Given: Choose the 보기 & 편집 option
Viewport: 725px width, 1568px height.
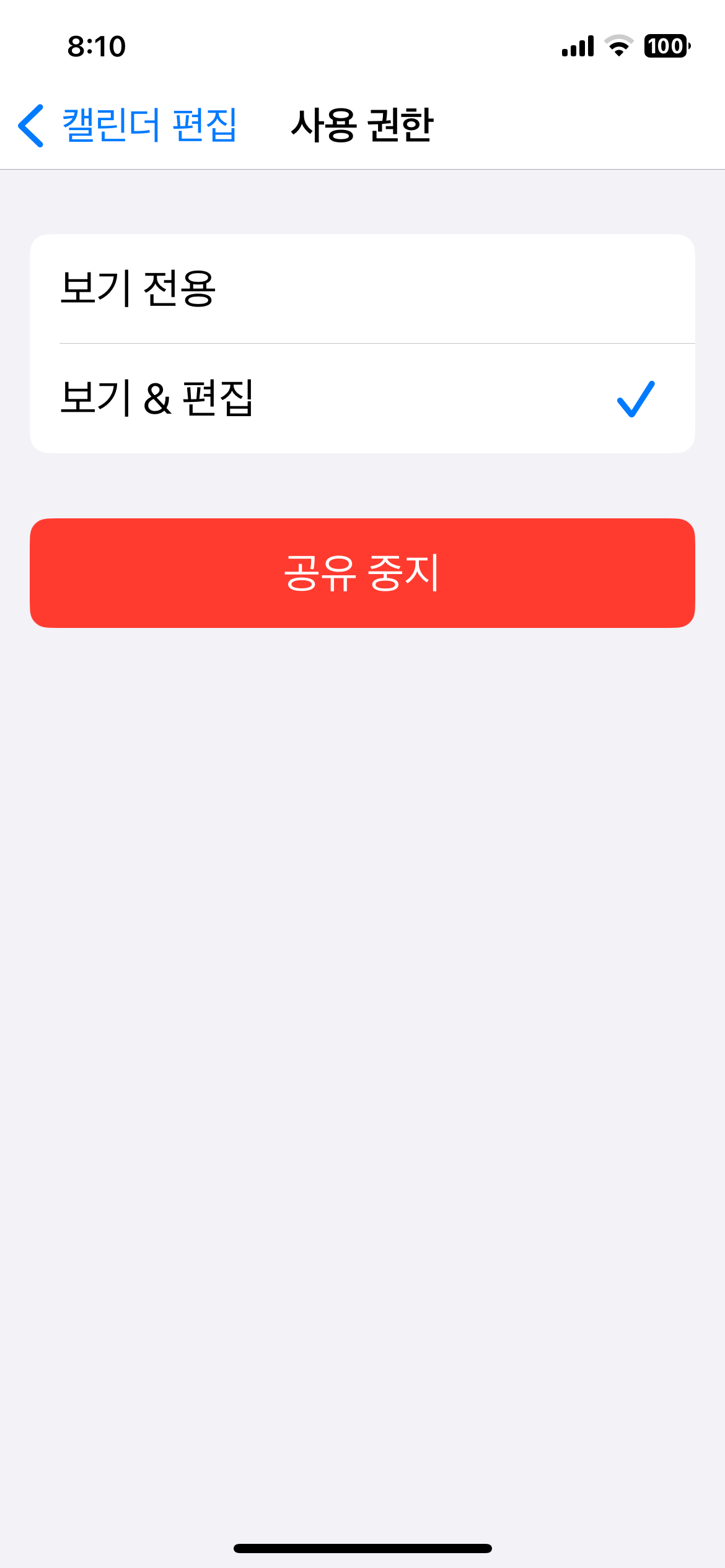Looking at the screenshot, I should point(362,398).
